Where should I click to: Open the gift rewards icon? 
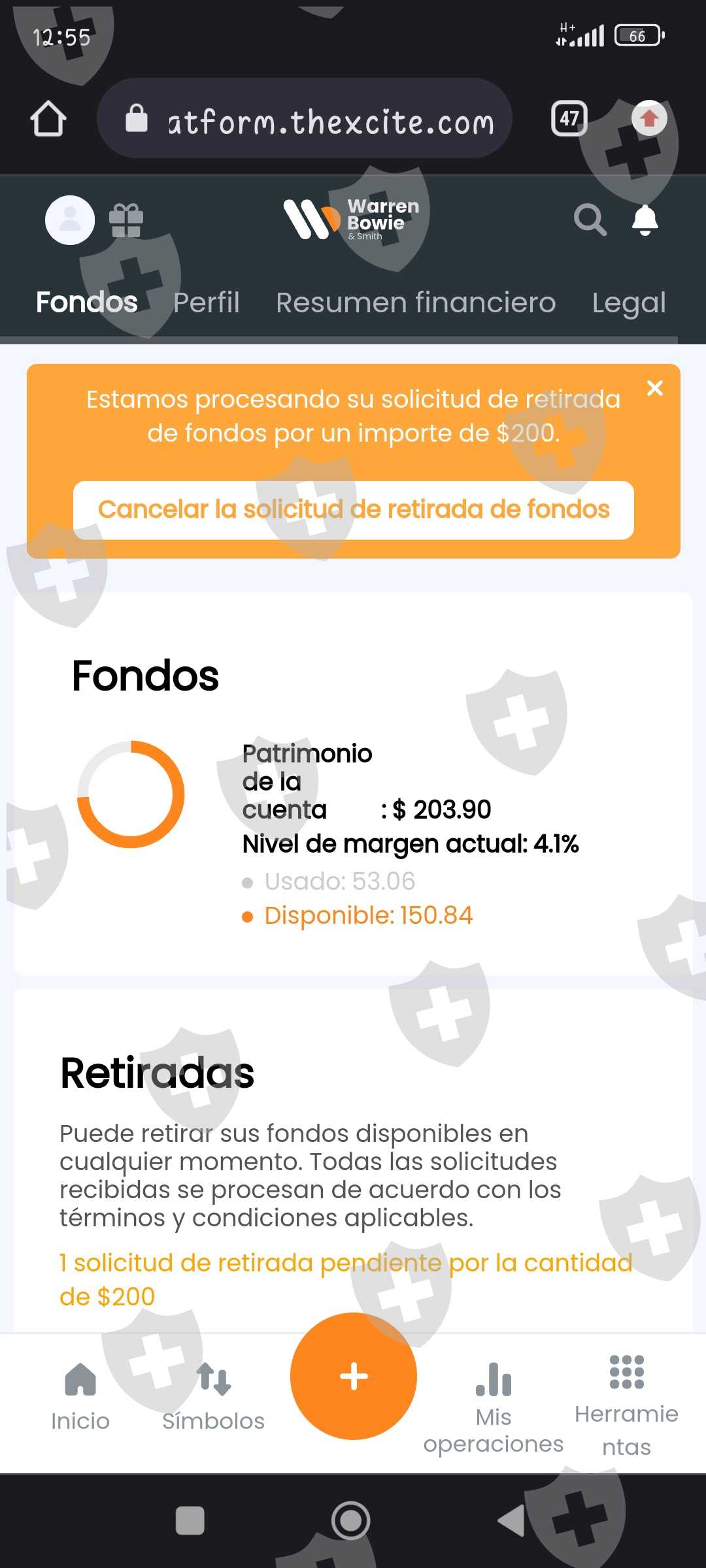point(126,220)
